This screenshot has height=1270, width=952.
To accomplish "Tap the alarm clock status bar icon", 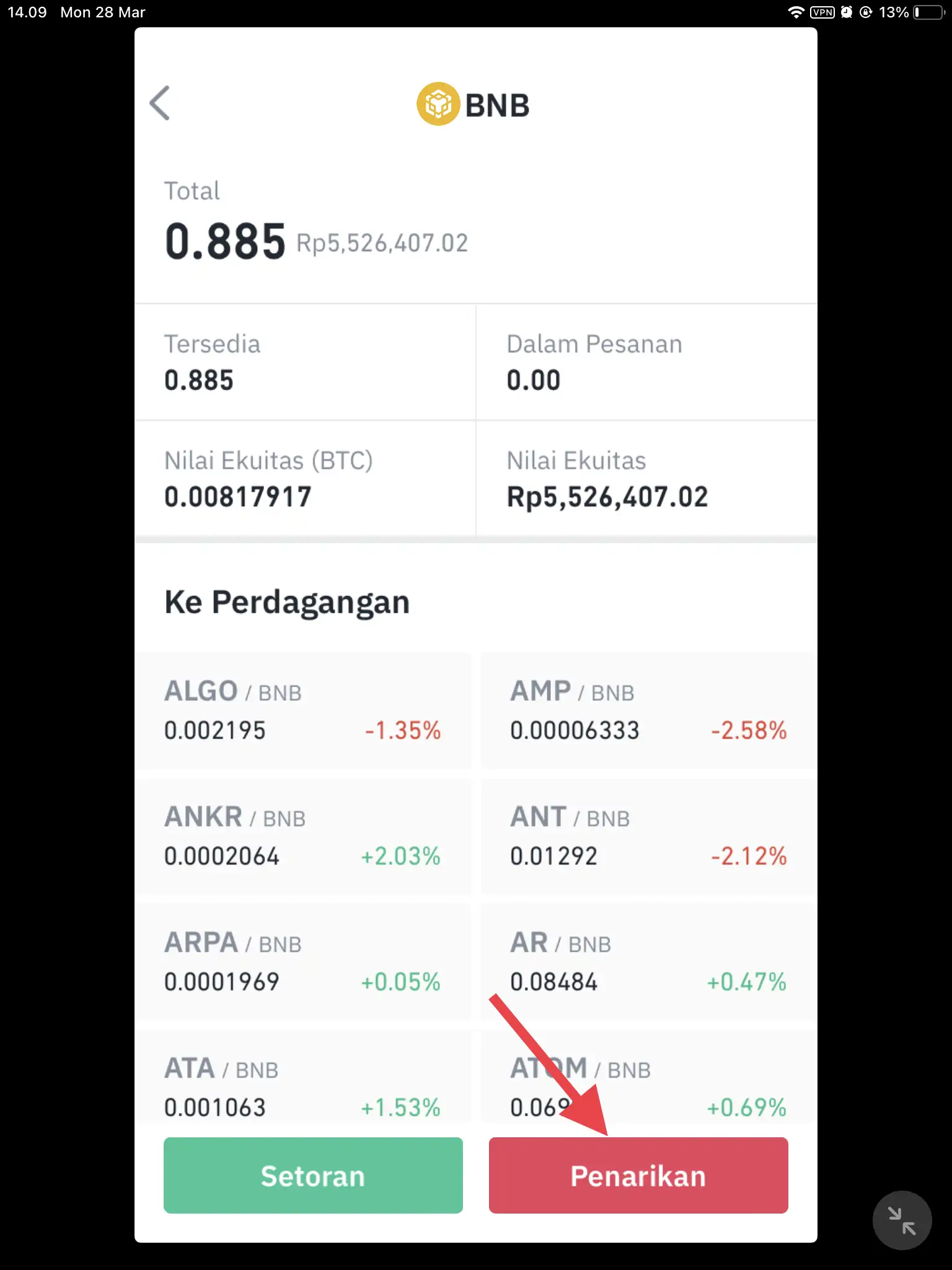I will point(845,12).
